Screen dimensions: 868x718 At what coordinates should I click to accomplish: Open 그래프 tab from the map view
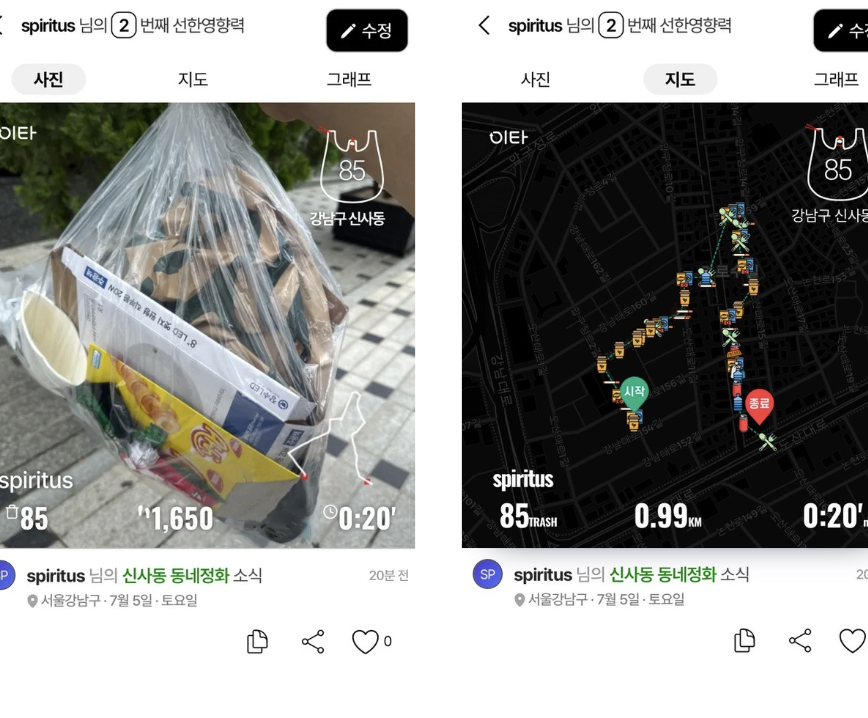835,80
